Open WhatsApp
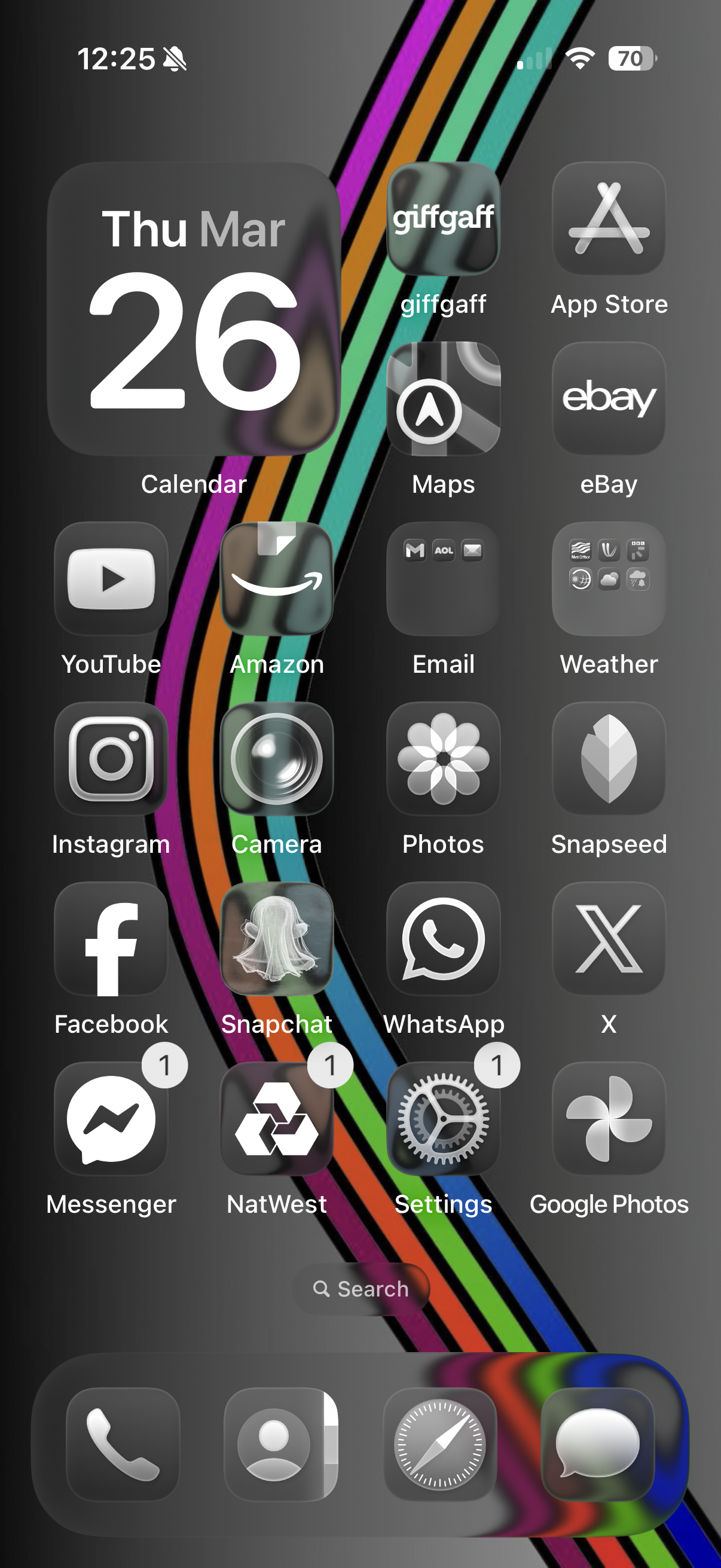 443,939
